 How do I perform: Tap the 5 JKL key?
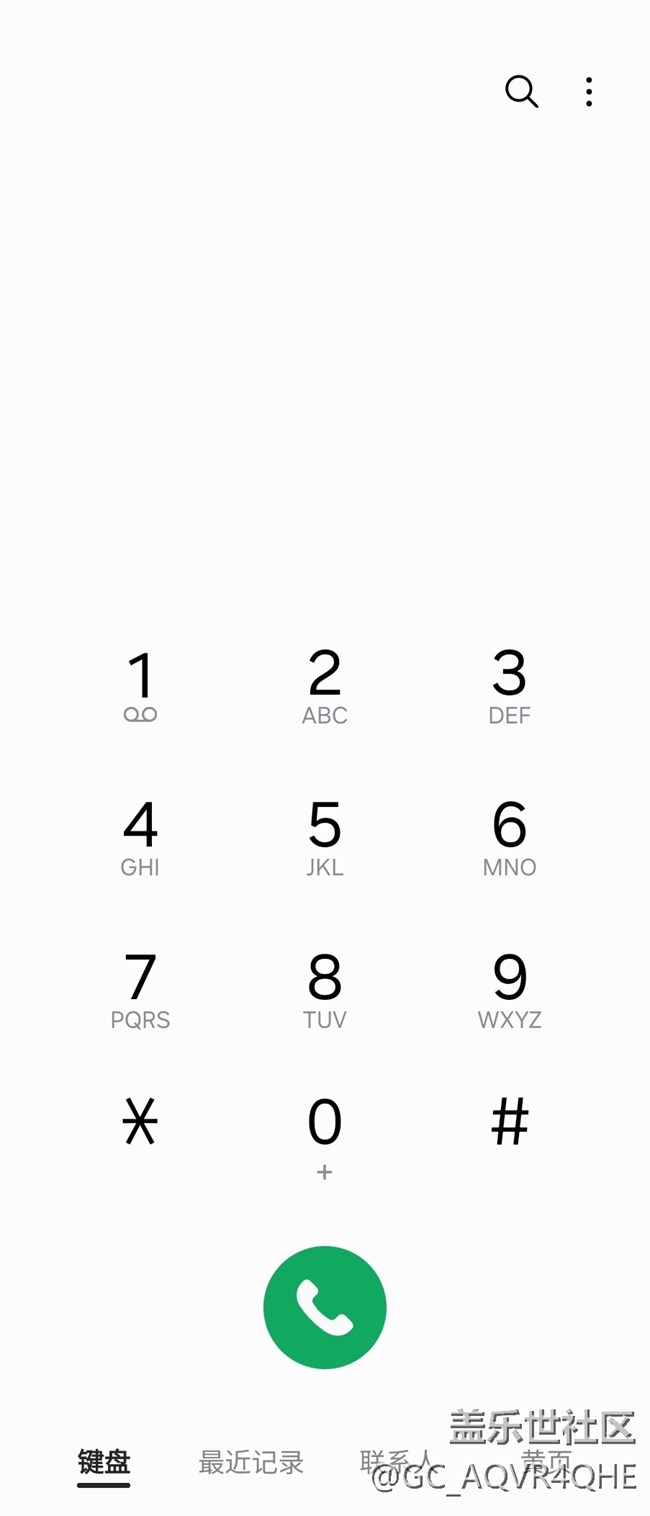(x=325, y=838)
